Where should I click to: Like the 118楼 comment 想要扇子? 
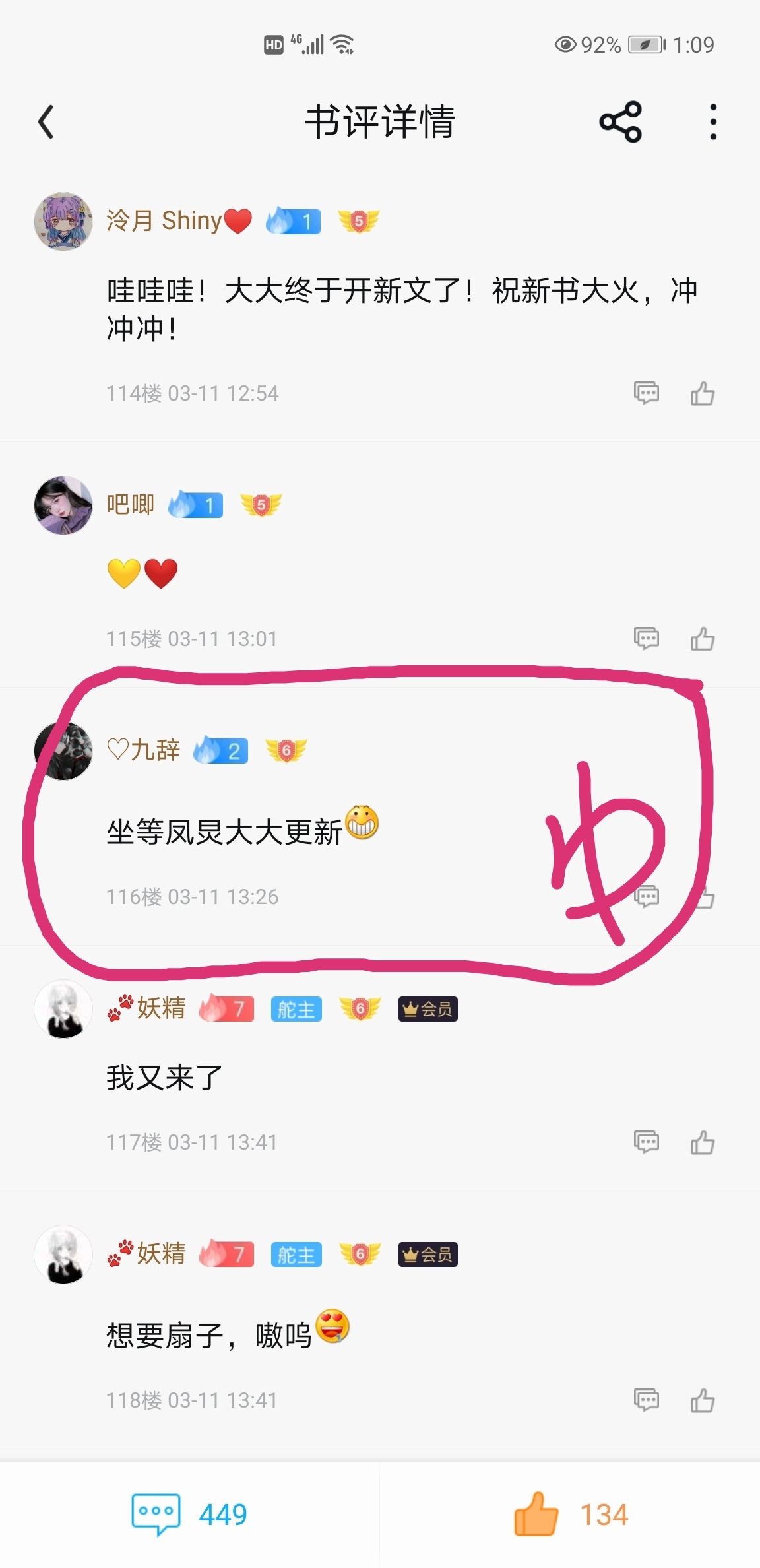(702, 1400)
